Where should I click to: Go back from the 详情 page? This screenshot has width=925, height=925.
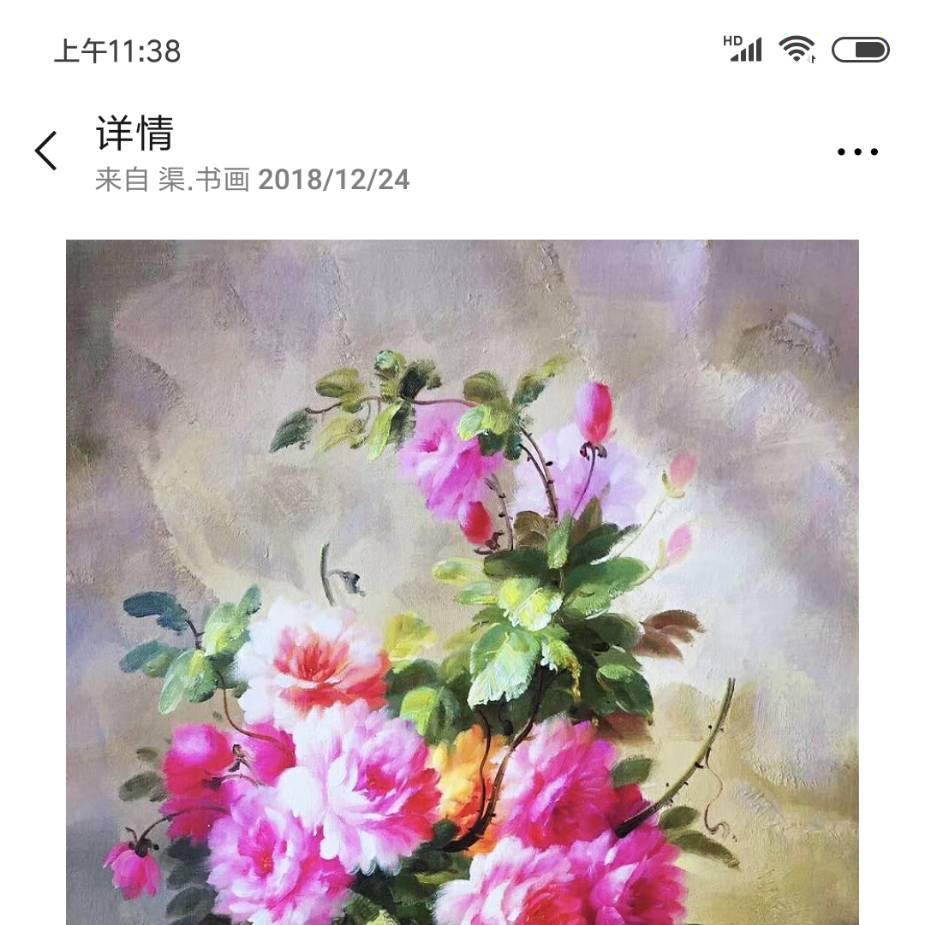[x=46, y=152]
